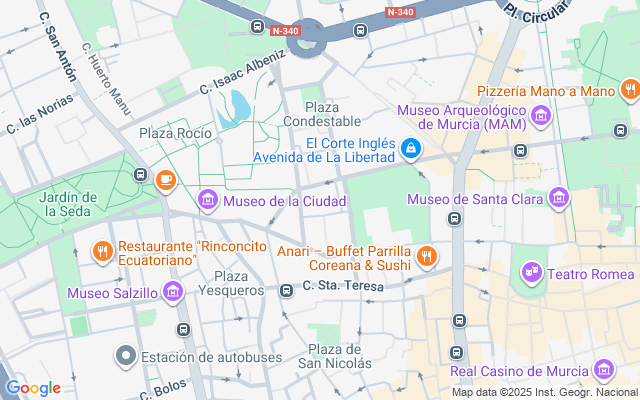640x400 pixels.
Task: Open the Museo de Santa Clara pin
Action: point(559,200)
